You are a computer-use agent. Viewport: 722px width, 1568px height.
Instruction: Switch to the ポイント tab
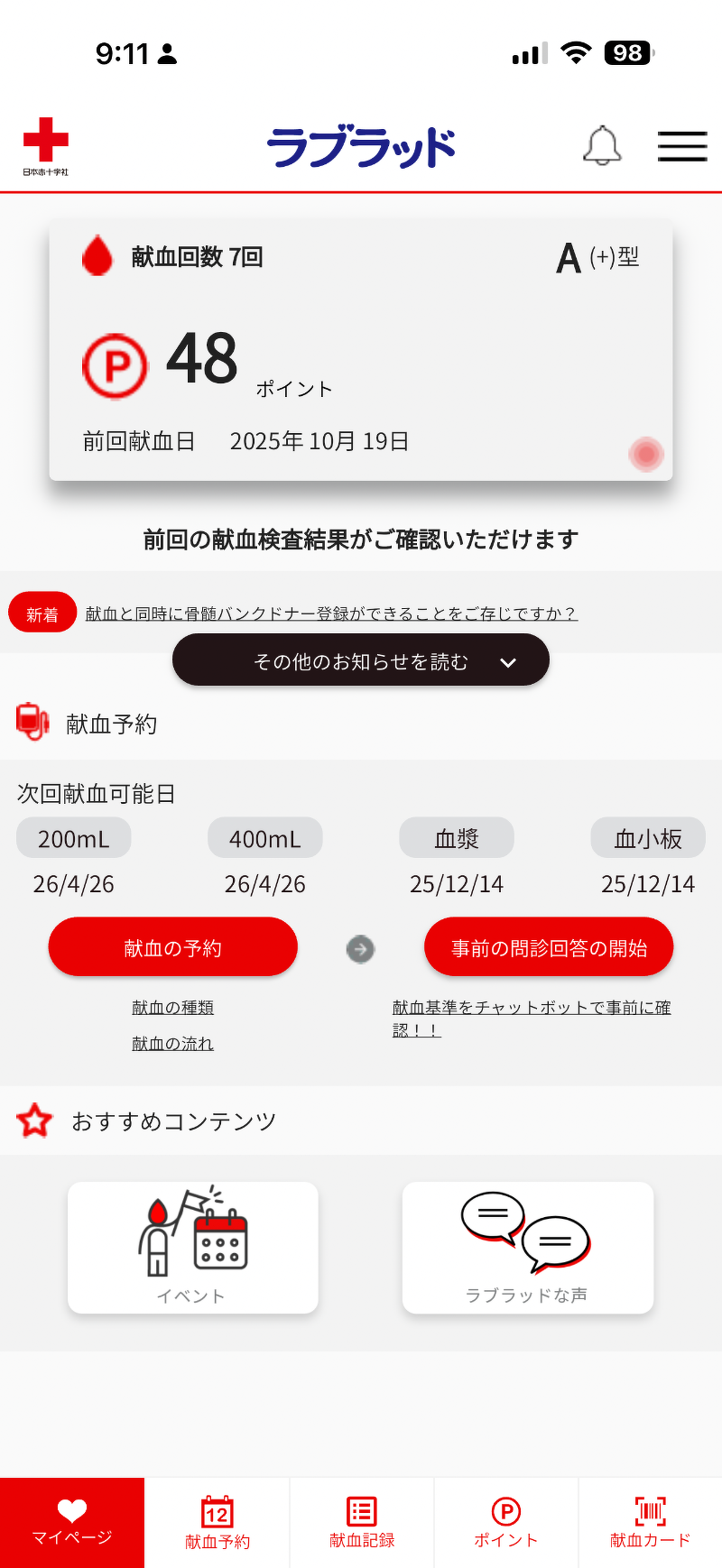pyautogui.click(x=505, y=1523)
